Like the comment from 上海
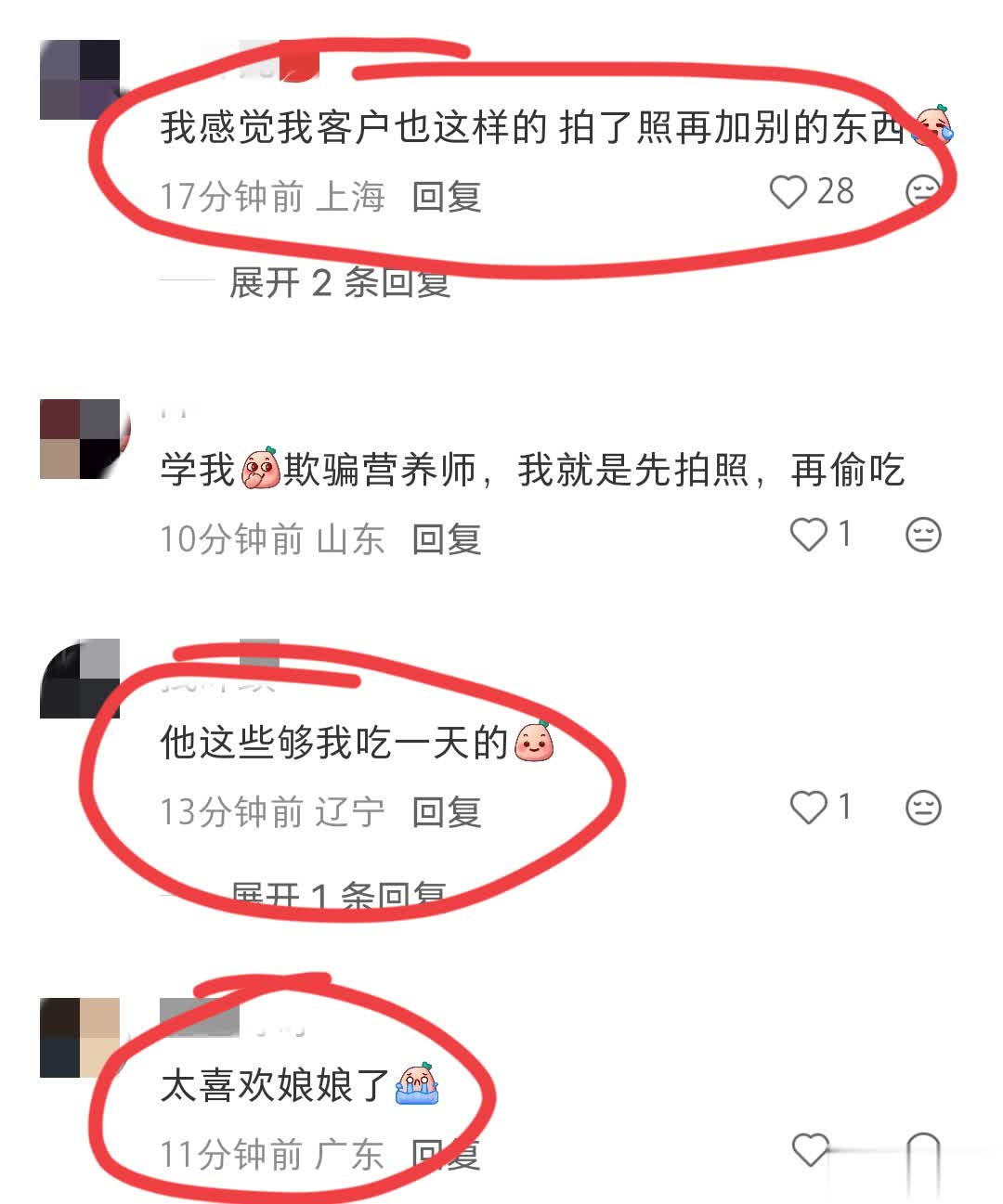 click(788, 192)
